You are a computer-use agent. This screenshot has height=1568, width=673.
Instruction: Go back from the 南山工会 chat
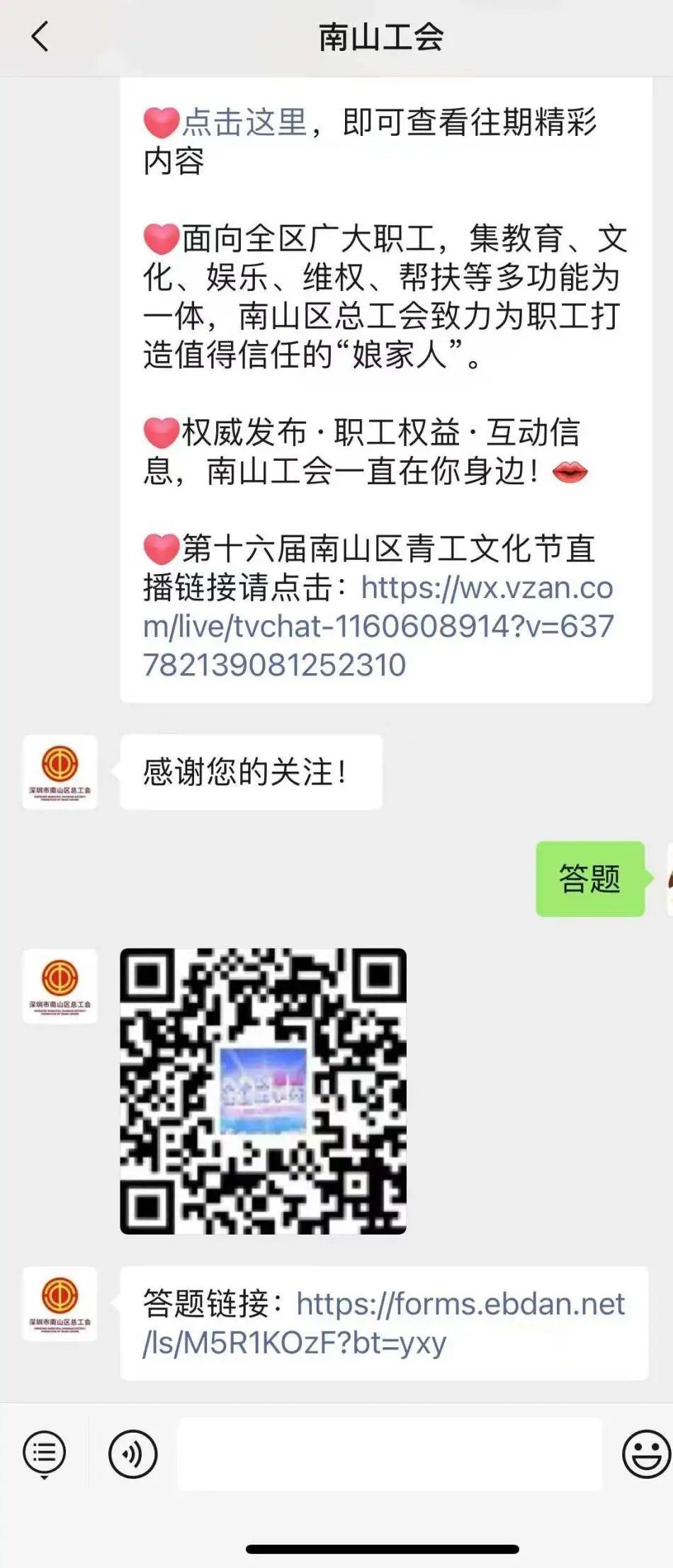click(40, 37)
